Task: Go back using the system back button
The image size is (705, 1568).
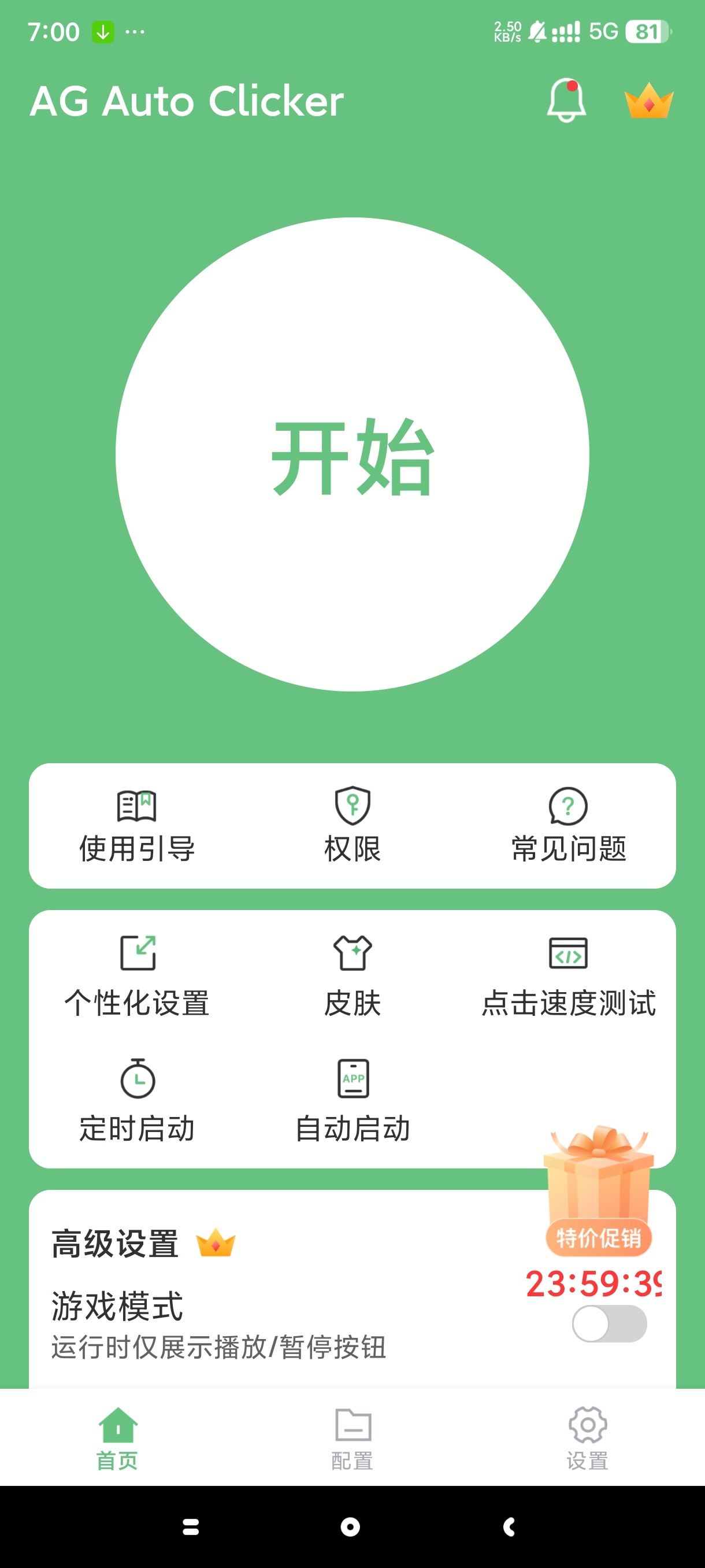Action: pos(510,1526)
